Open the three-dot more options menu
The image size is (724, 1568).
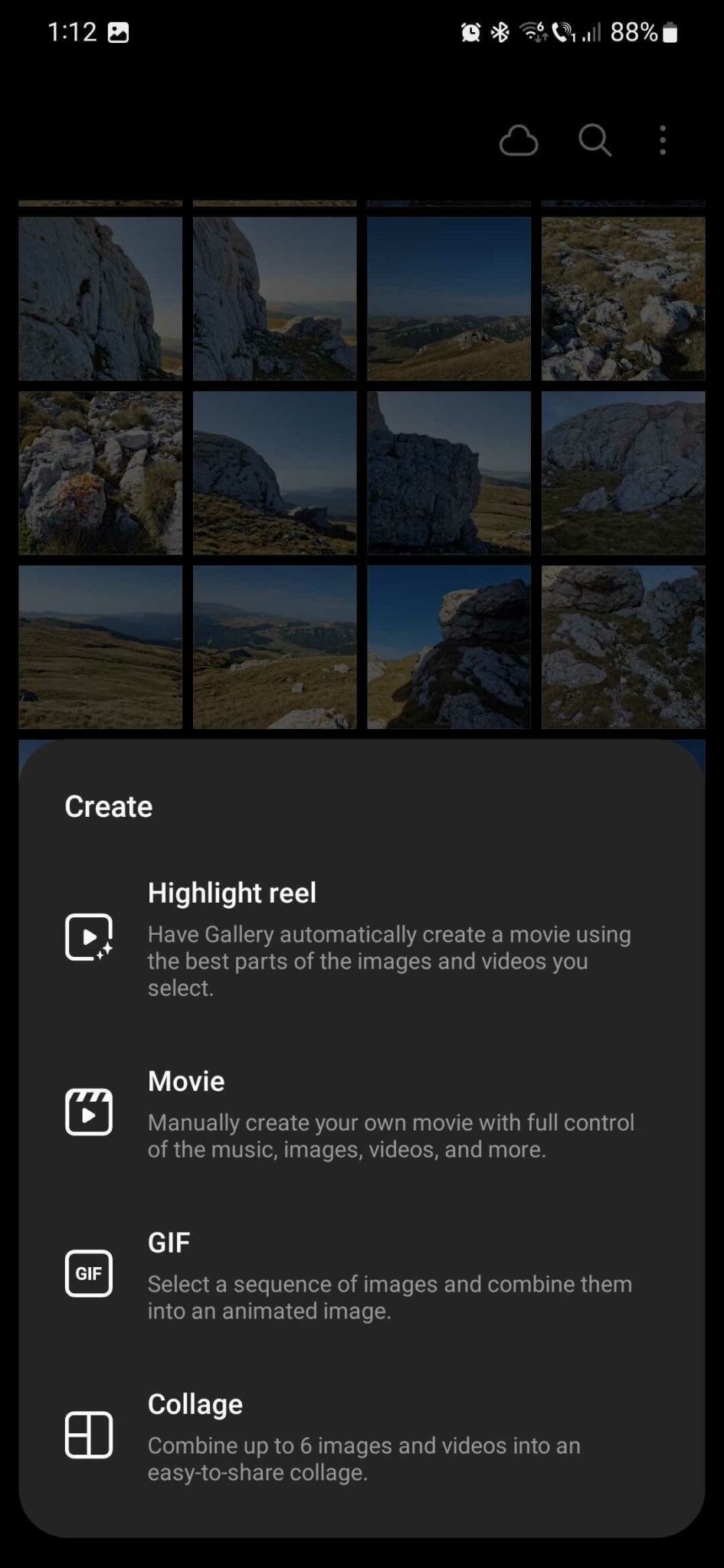pos(662,141)
